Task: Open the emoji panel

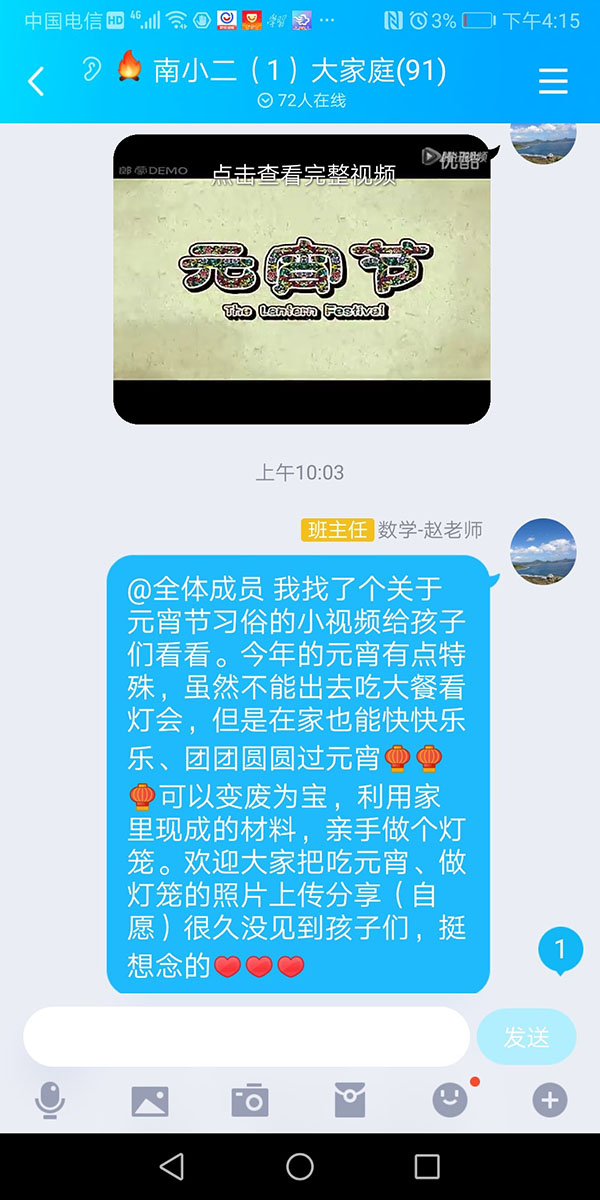Action: [450, 1101]
